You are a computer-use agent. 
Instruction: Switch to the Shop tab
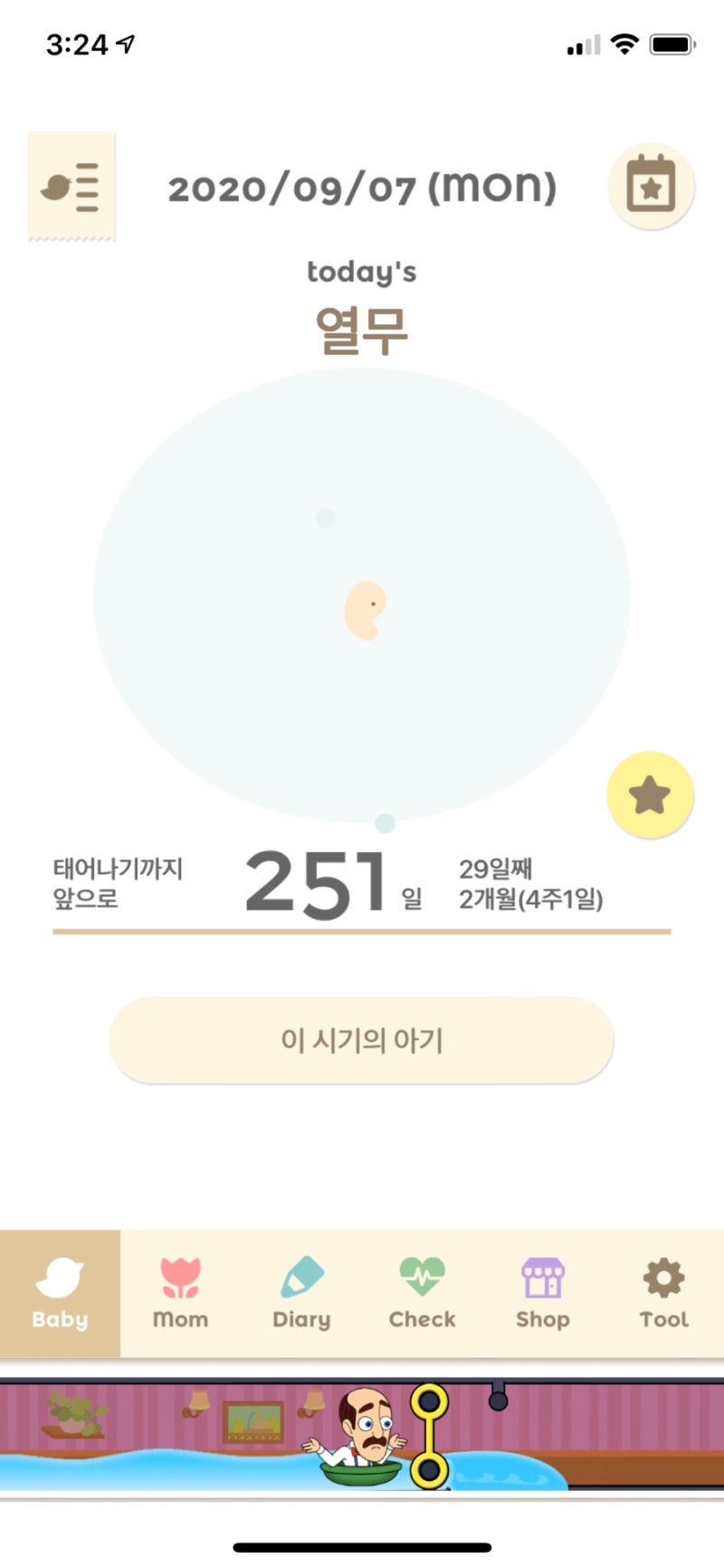[x=541, y=1295]
